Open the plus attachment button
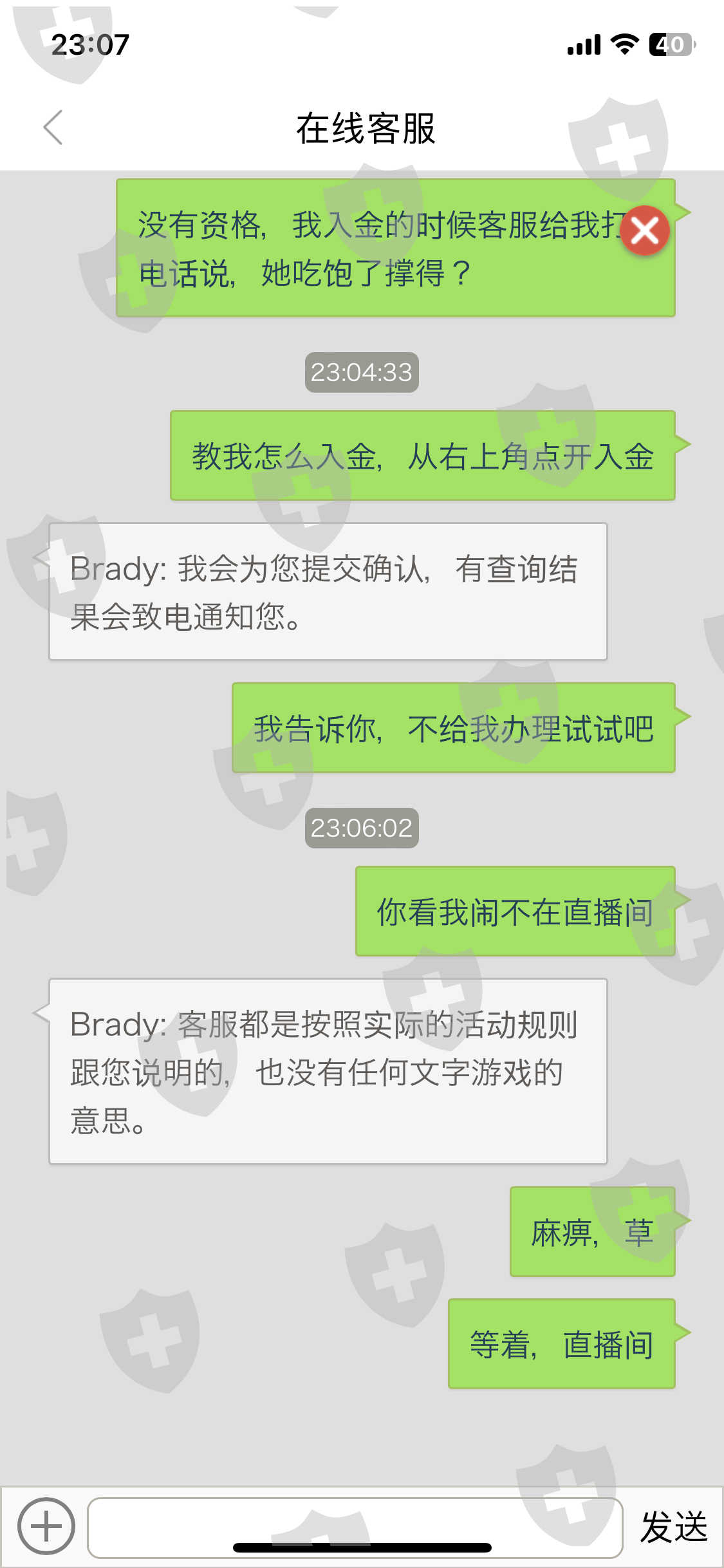The height and width of the screenshot is (1568, 724). pyautogui.click(x=46, y=1526)
